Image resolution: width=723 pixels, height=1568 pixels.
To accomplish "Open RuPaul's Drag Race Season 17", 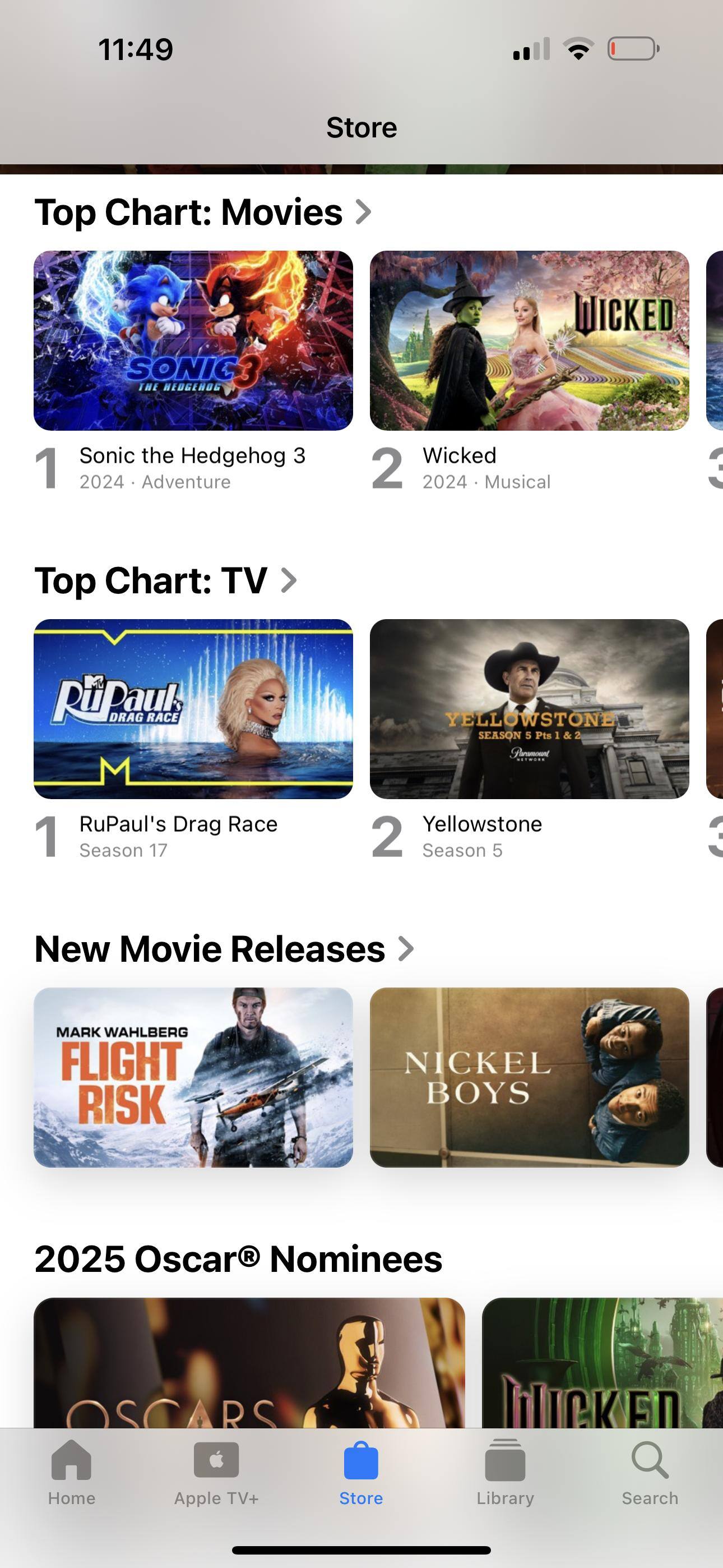I will click(193, 708).
